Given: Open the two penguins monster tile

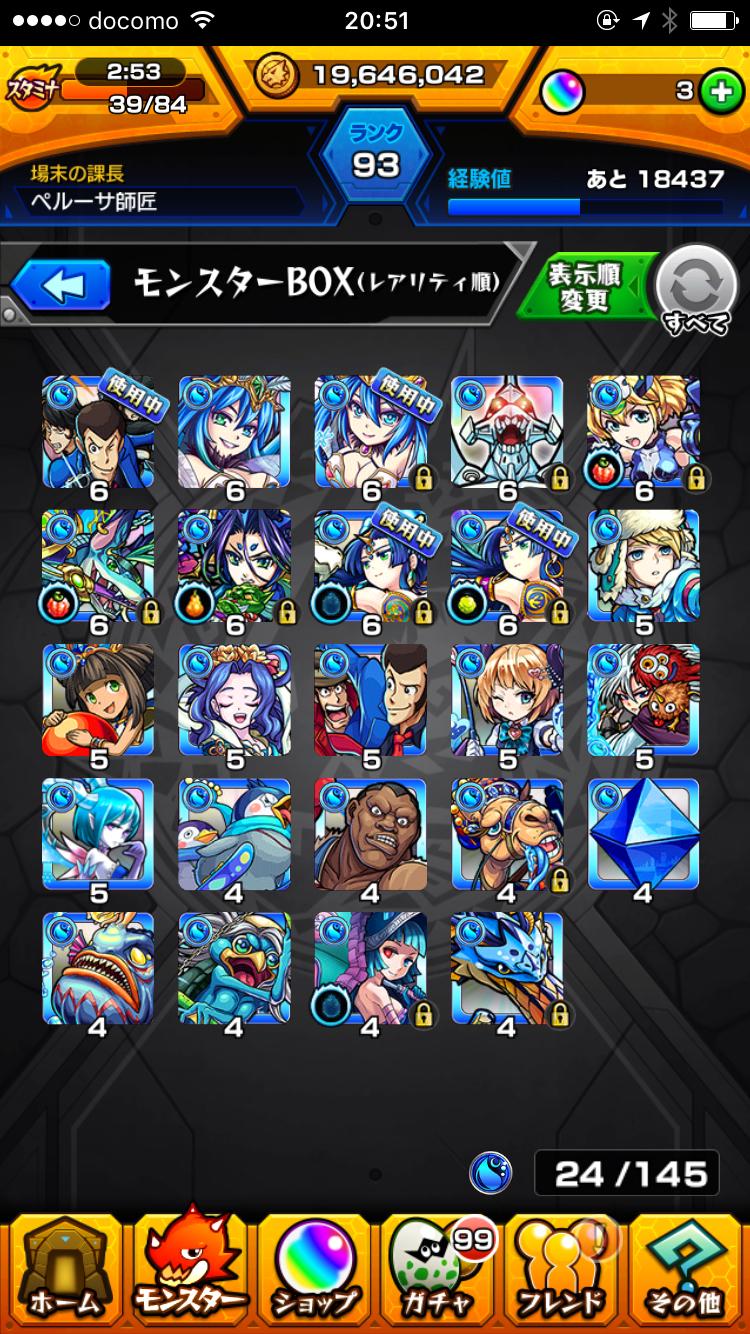Looking at the screenshot, I should 234,835.
